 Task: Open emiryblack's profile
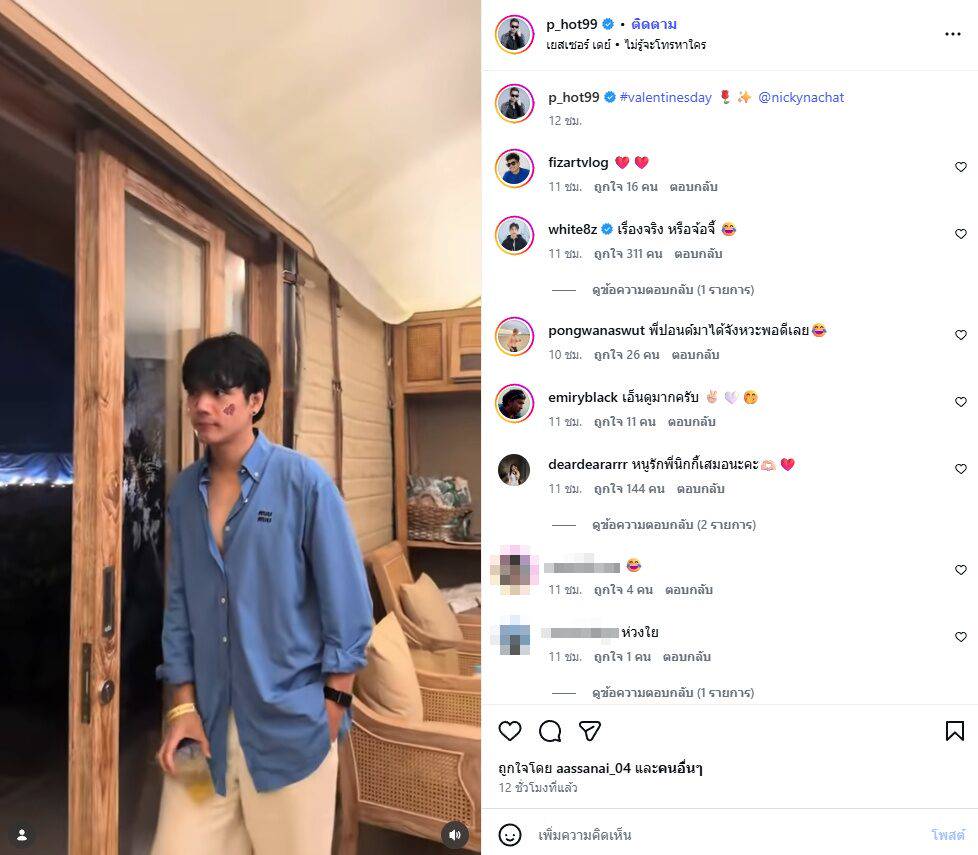pos(583,397)
